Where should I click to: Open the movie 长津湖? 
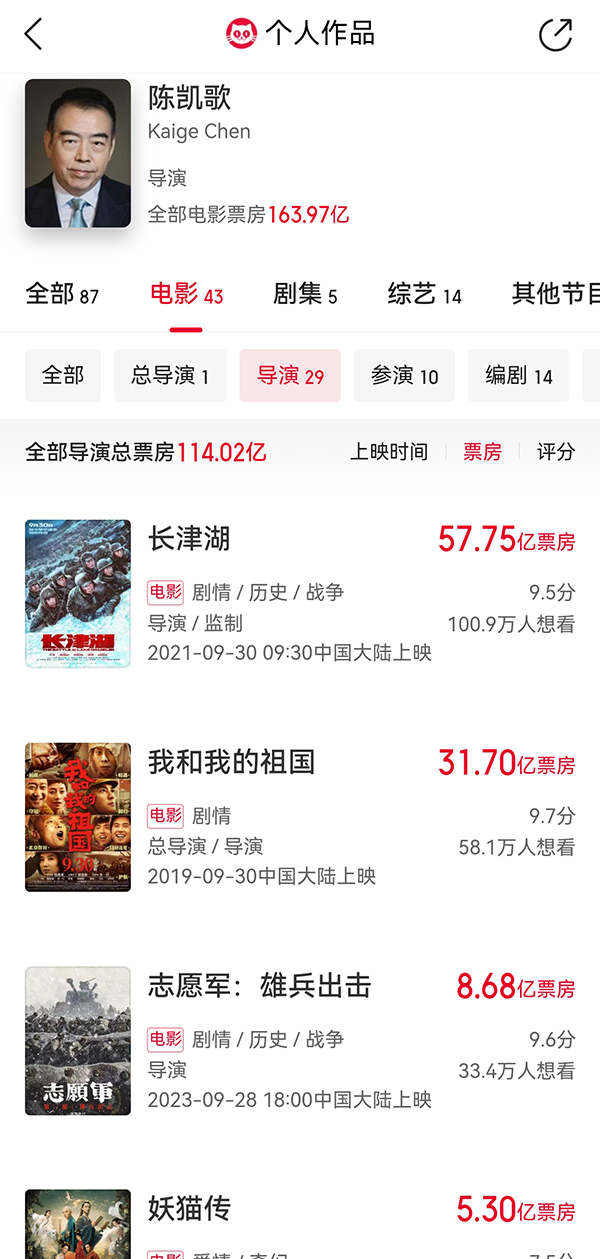coord(300,594)
